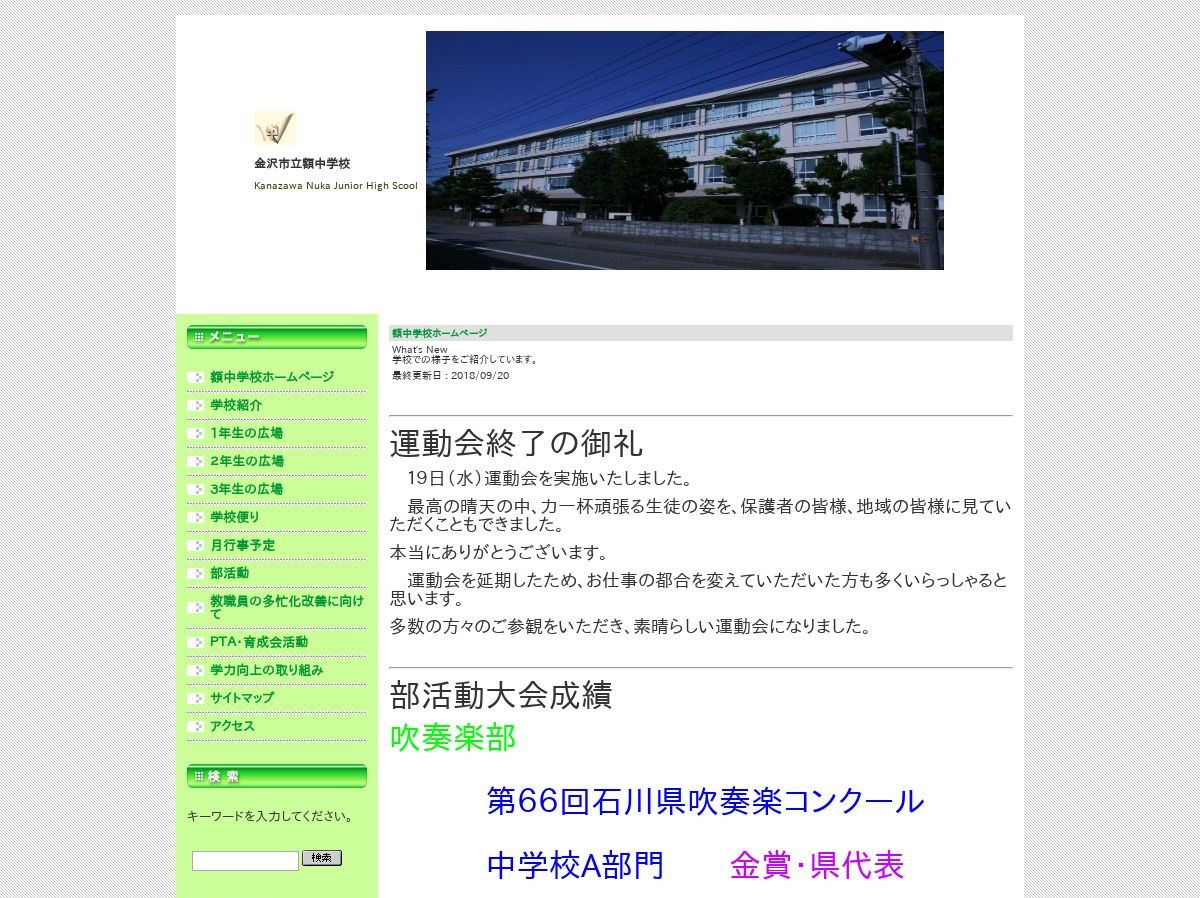1200x898 pixels.
Task: Tap the 検索 search button
Action: point(322,858)
